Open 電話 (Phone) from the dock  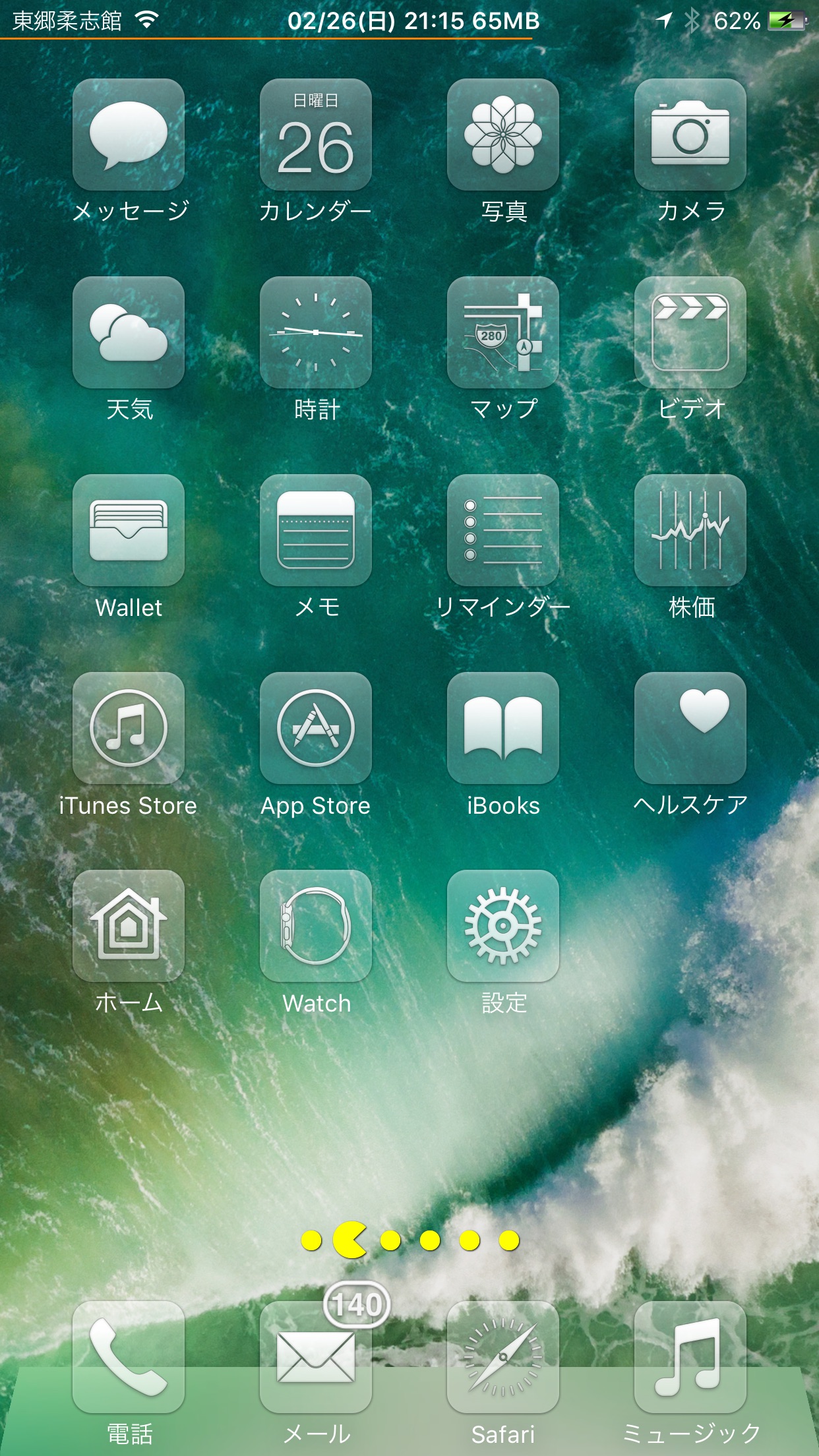(129, 1357)
